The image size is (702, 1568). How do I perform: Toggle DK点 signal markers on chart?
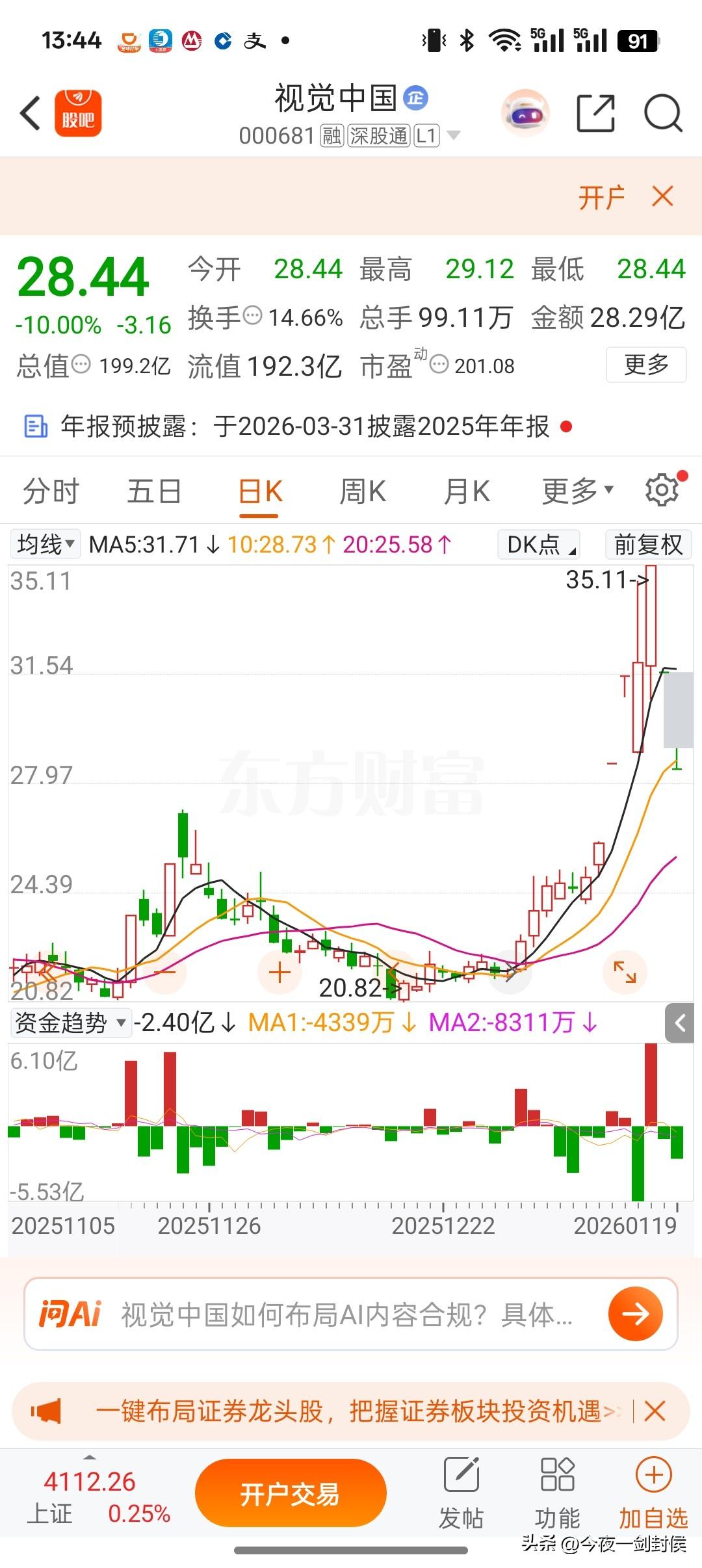tap(538, 545)
